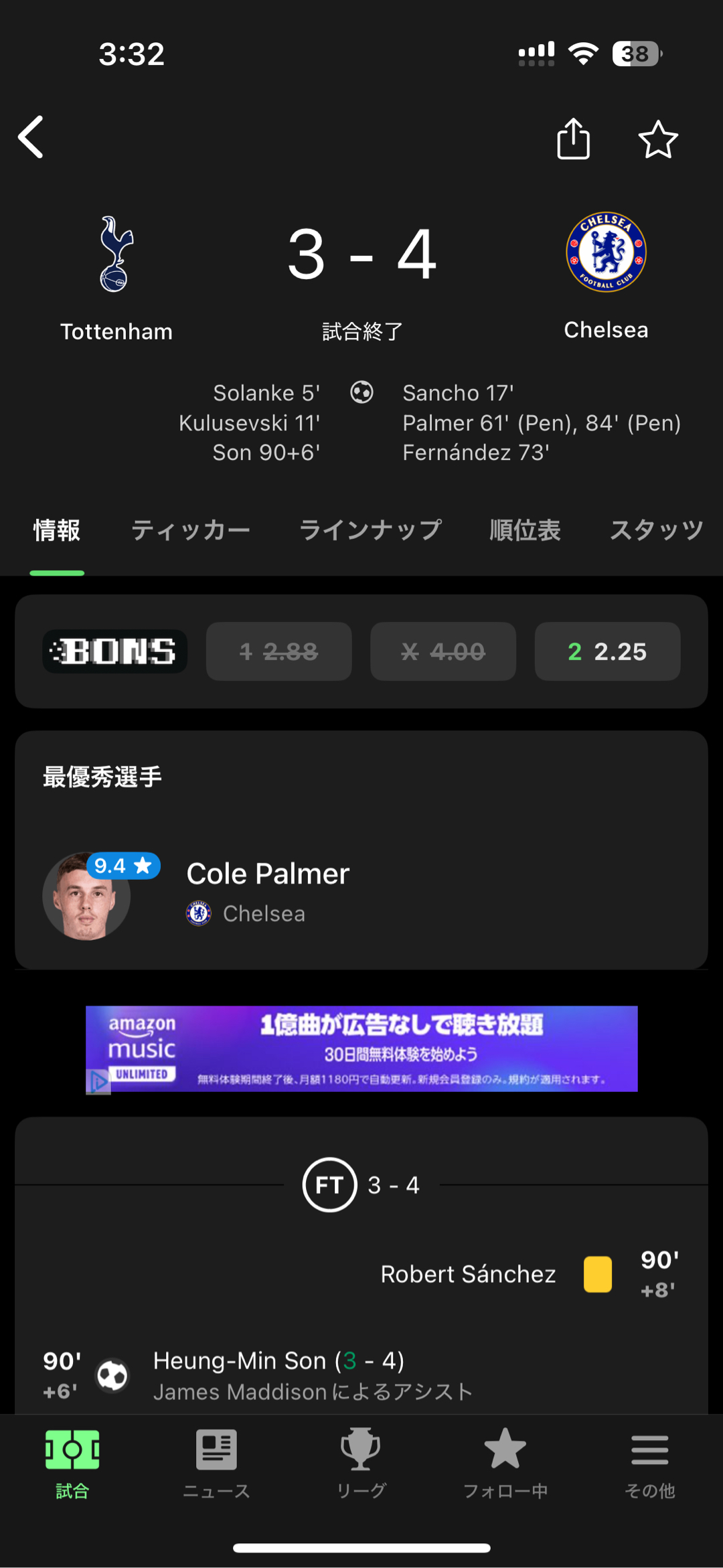Image resolution: width=723 pixels, height=1568 pixels.
Task: Open Chelsea team page
Action: [x=606, y=275]
